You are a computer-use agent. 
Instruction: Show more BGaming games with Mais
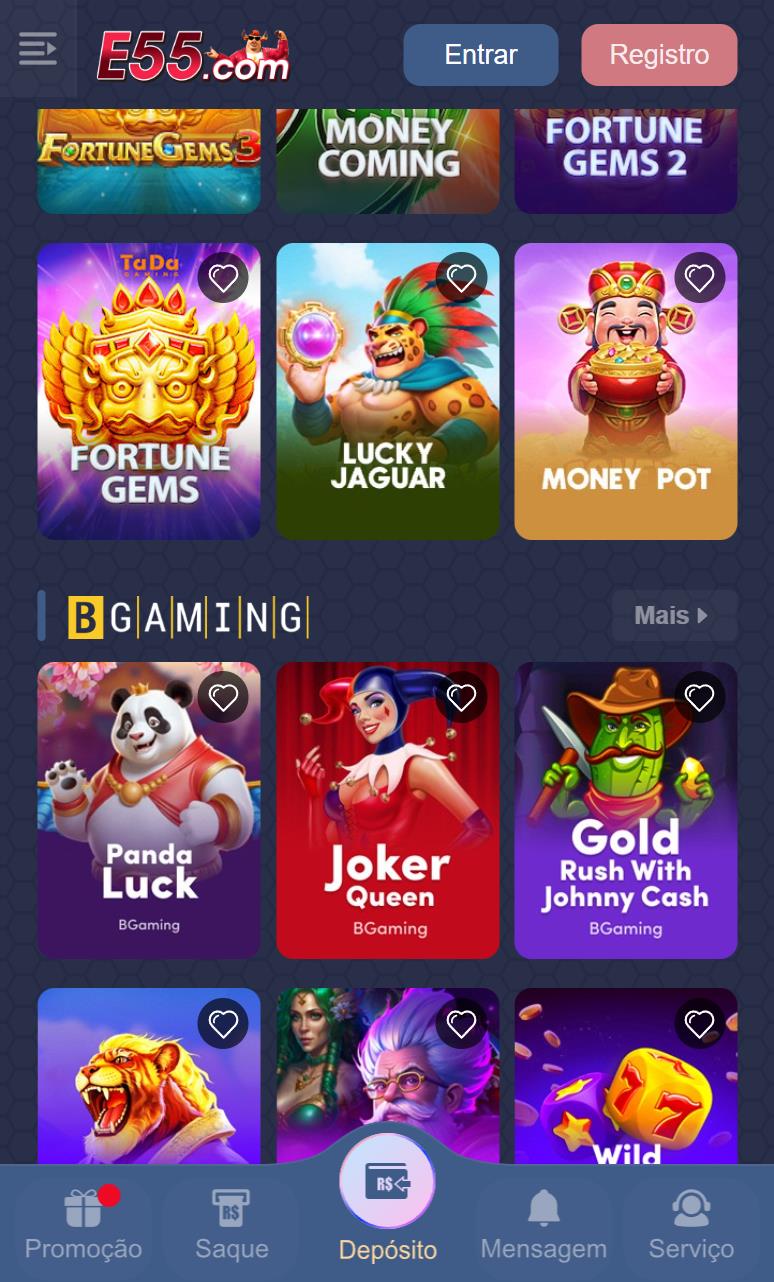point(674,615)
